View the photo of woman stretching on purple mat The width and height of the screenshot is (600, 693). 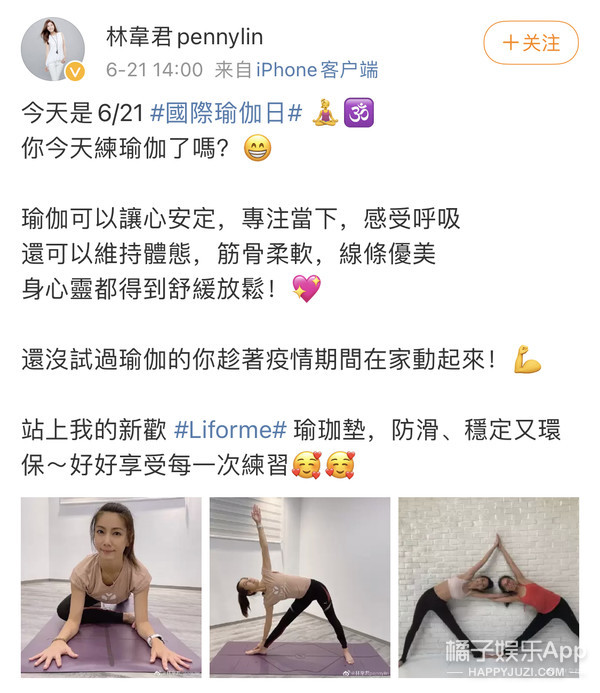click(110, 584)
